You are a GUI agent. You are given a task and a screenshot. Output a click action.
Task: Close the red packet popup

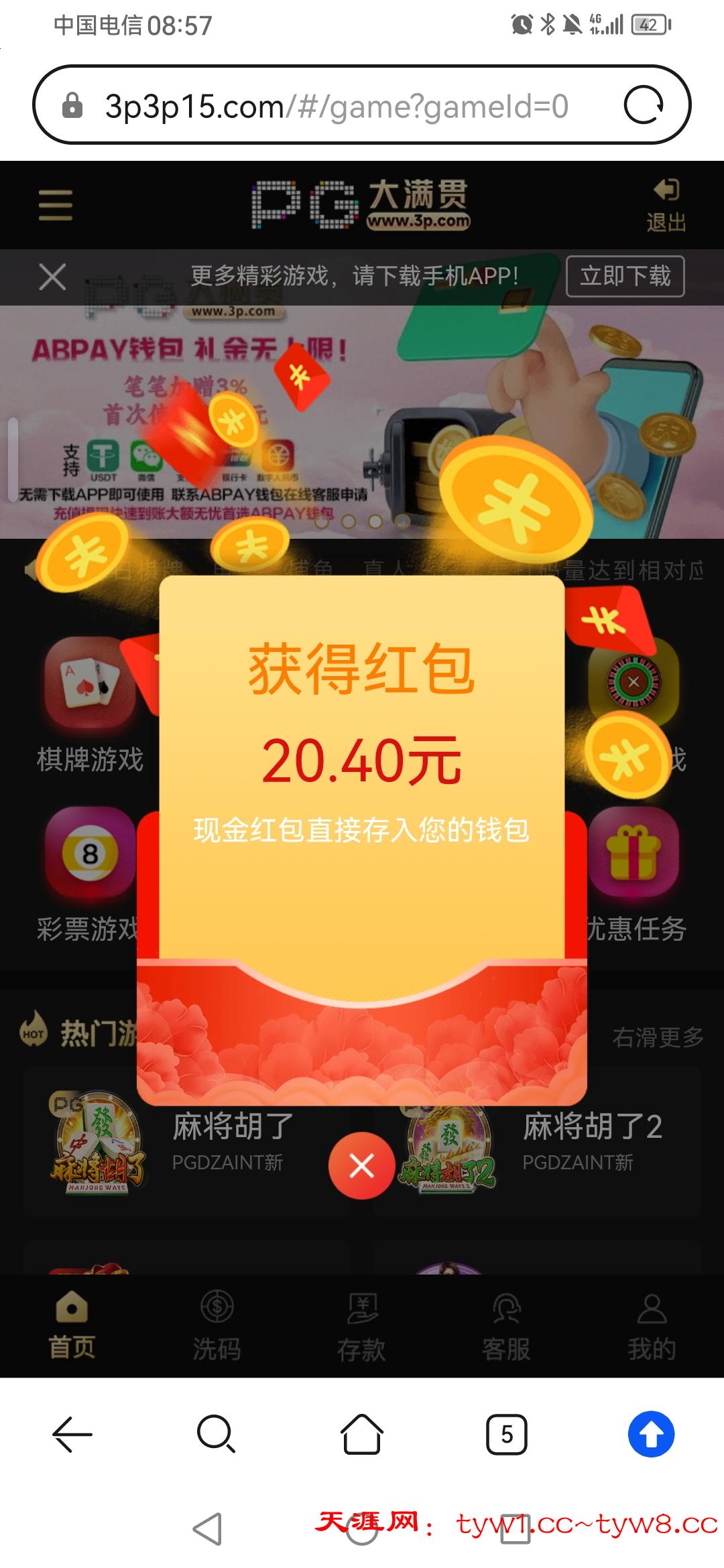pos(361,1166)
